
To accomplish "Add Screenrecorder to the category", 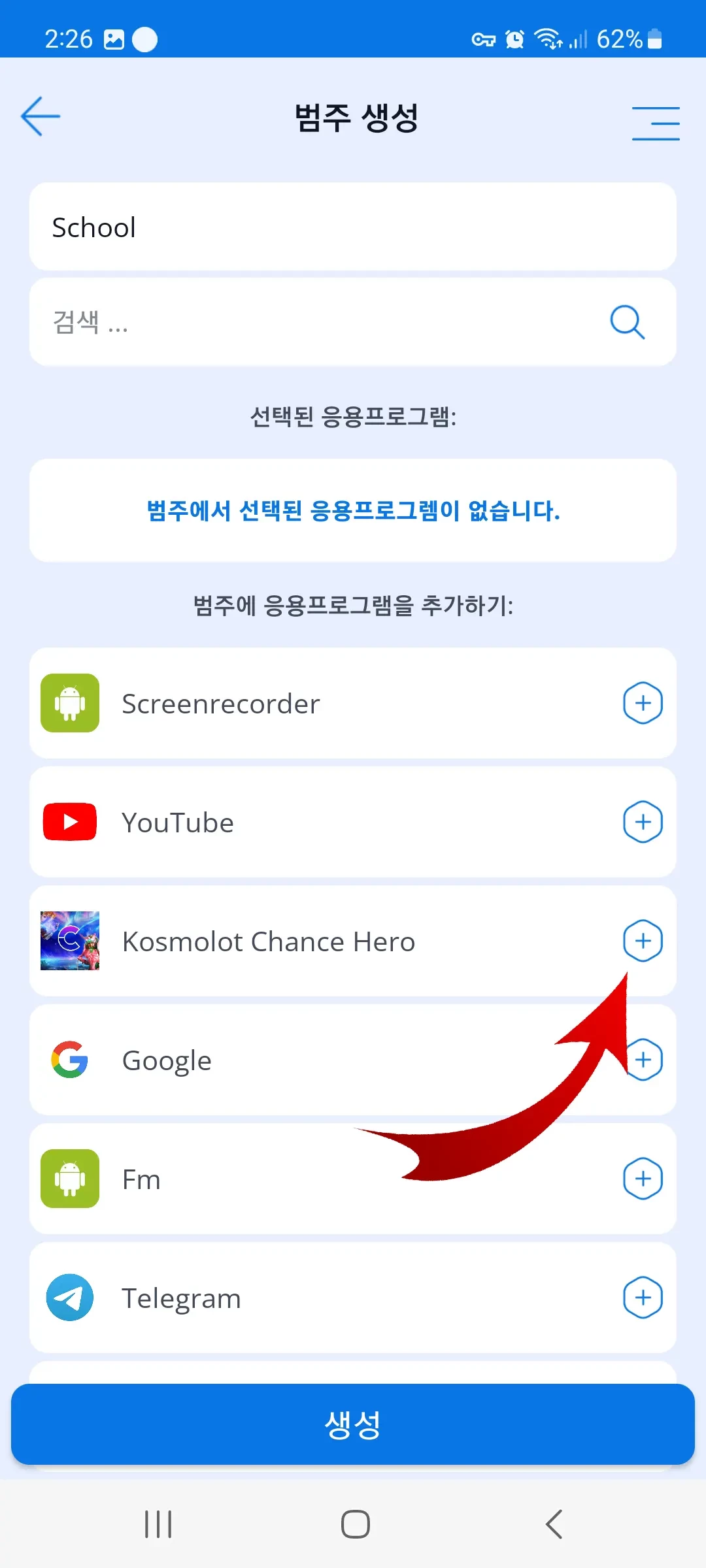I will pyautogui.click(x=643, y=703).
